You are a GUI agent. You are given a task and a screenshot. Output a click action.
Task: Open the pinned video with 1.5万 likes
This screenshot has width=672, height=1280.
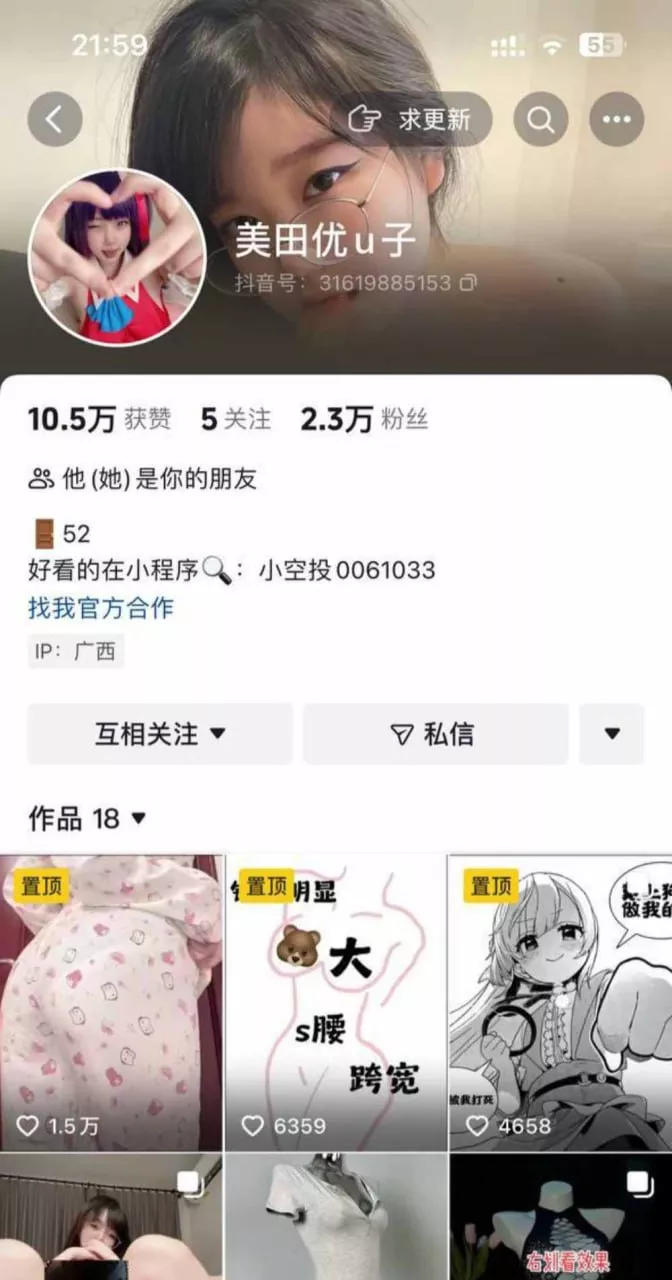coord(110,1003)
